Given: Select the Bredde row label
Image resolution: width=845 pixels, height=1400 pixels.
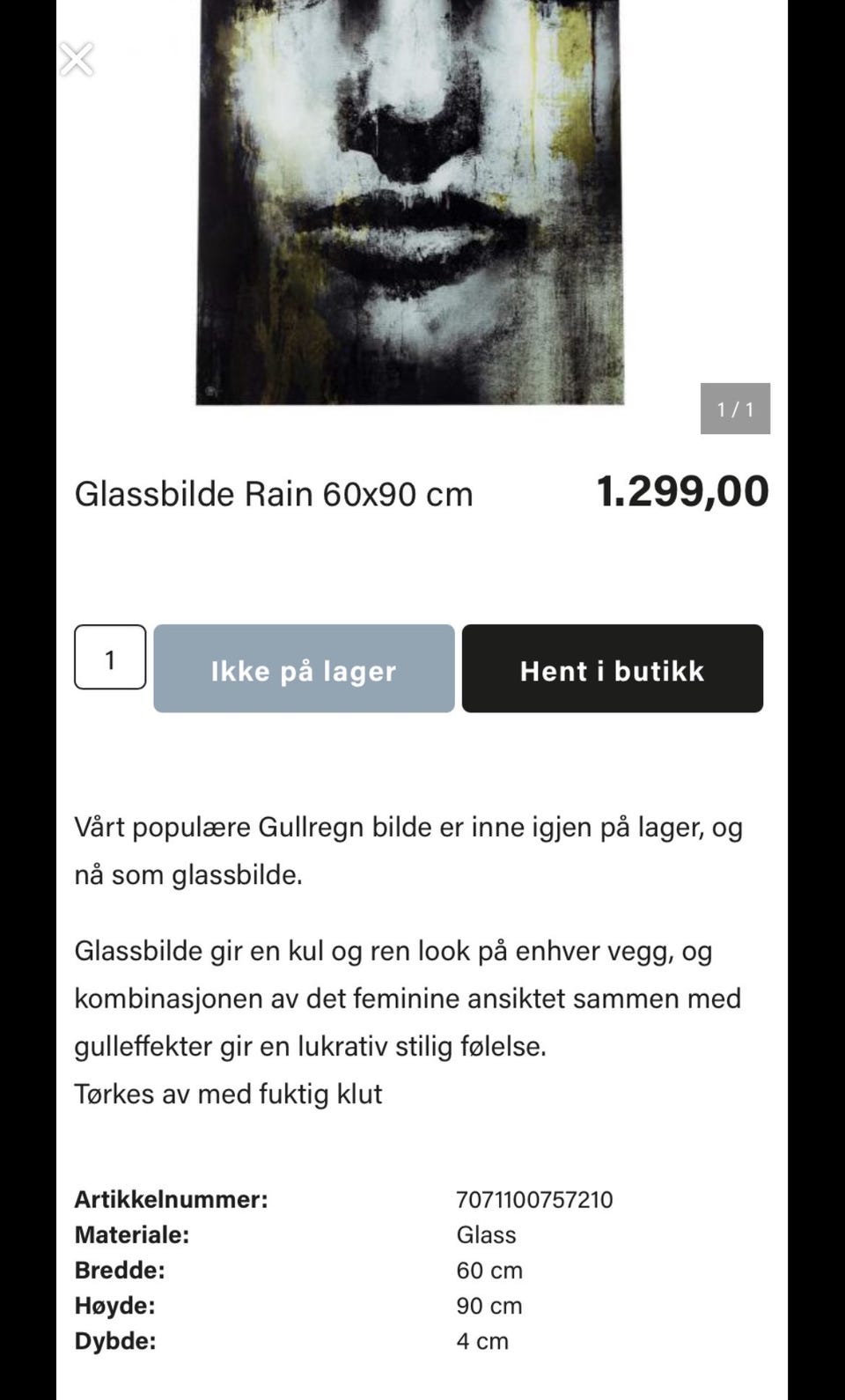Looking at the screenshot, I should click(119, 1271).
